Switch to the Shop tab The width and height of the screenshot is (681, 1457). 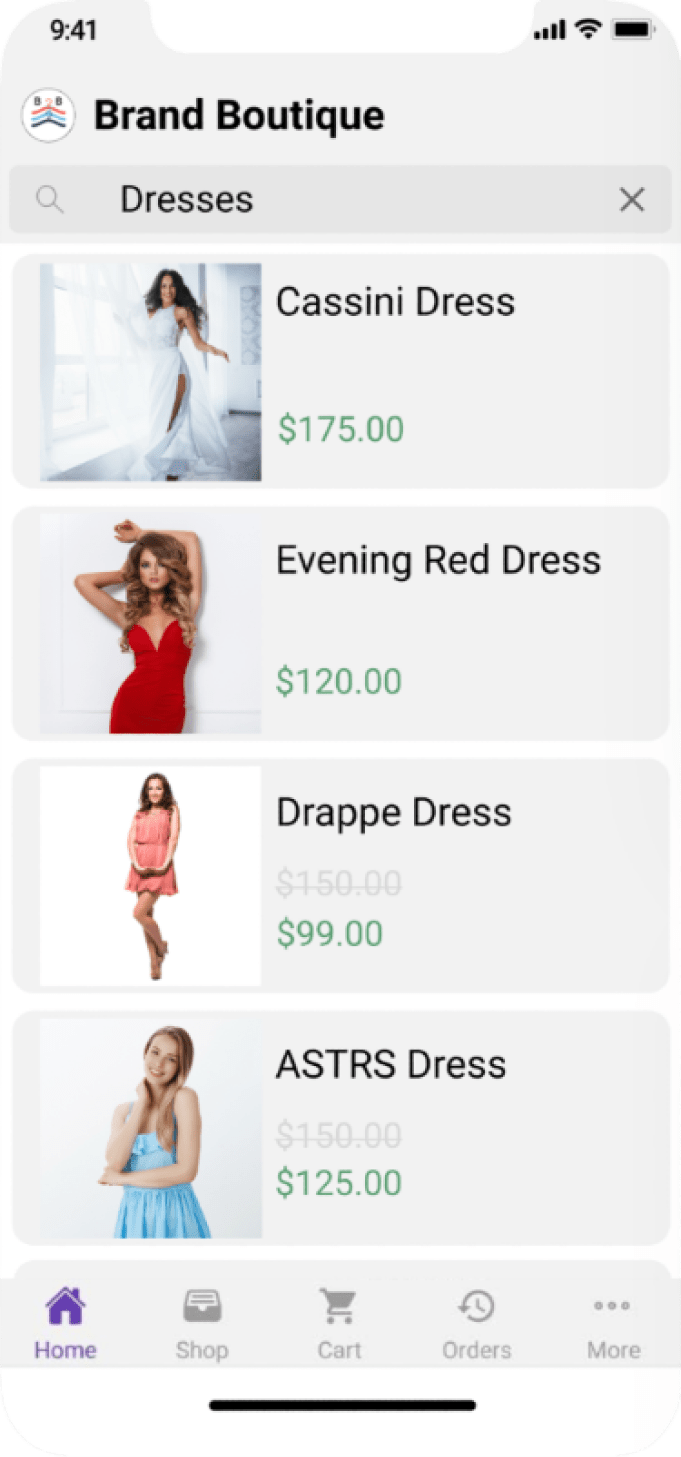pyautogui.click(x=202, y=1324)
